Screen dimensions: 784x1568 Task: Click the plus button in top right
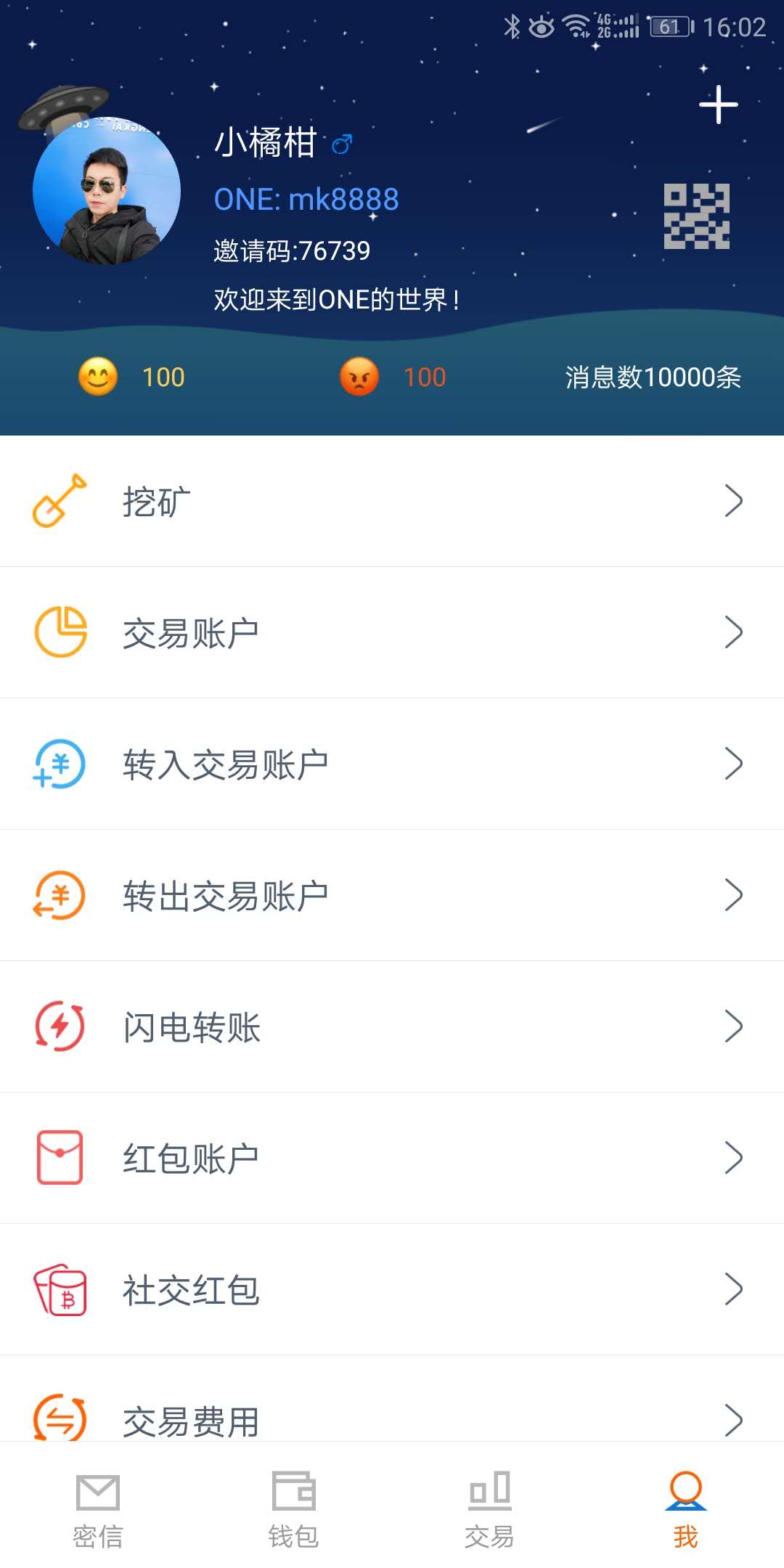click(717, 105)
